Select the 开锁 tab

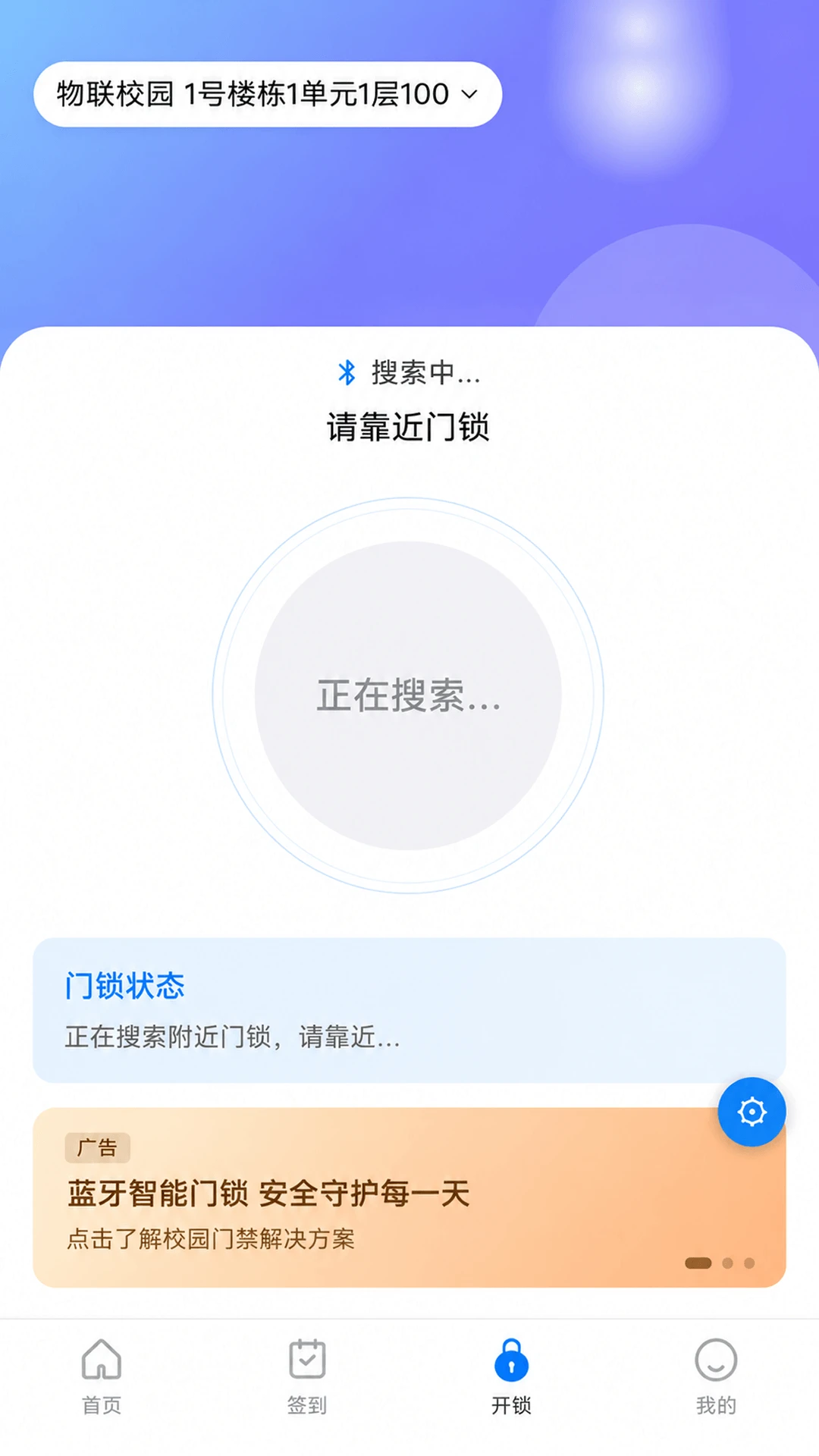coord(511,1377)
